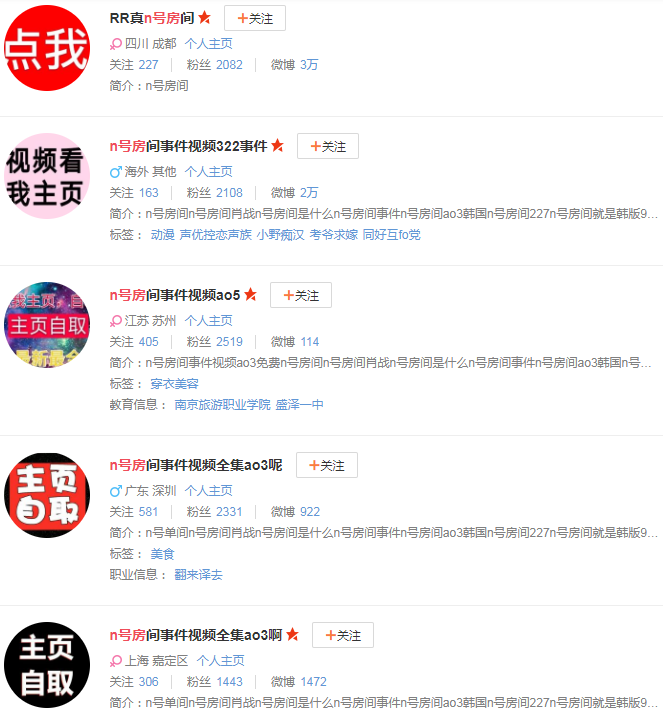Open 个人主页 of the 广东 深圳 user
663x722 pixels.
(208, 491)
